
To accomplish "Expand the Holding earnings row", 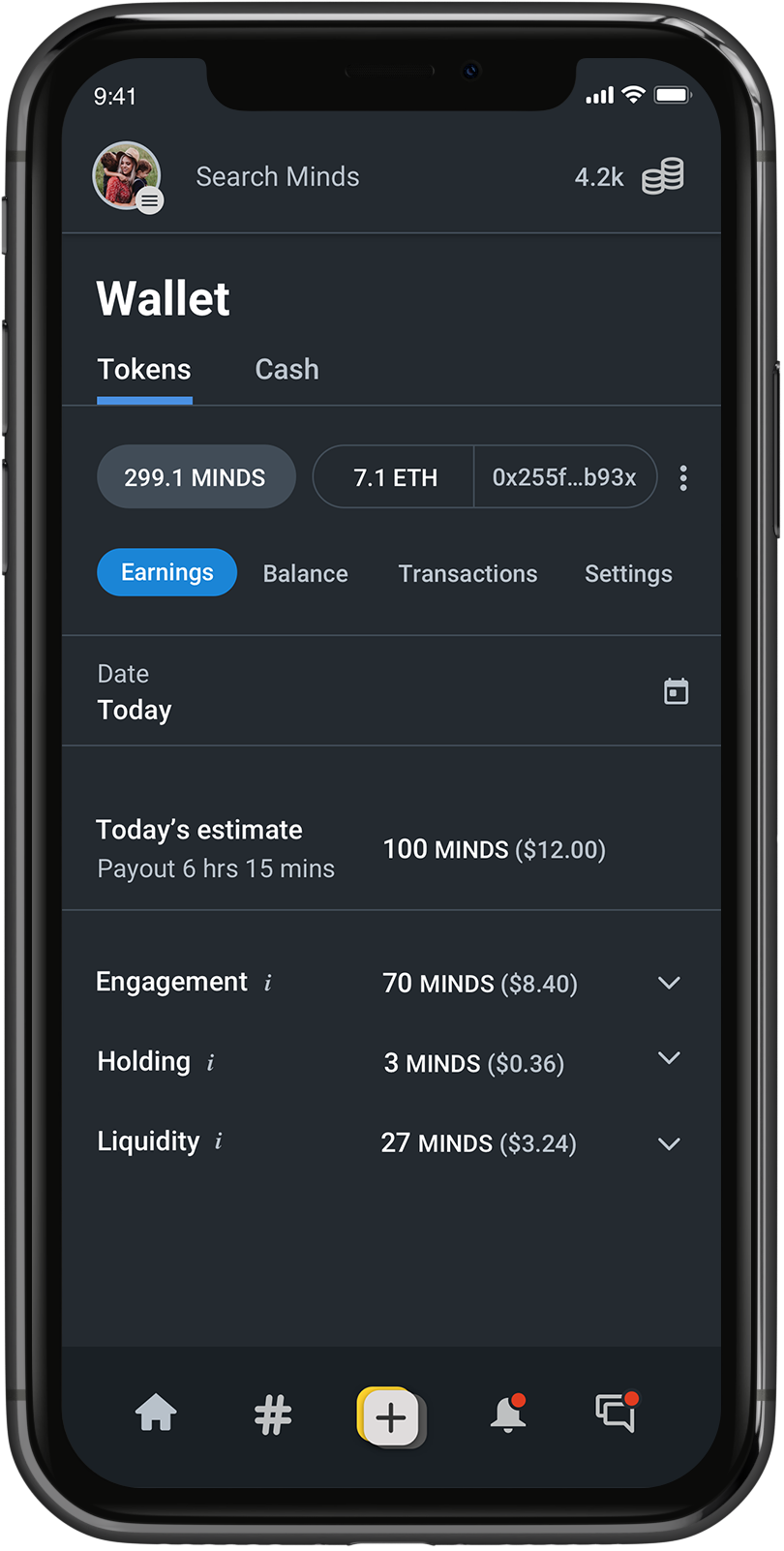I will [669, 1058].
